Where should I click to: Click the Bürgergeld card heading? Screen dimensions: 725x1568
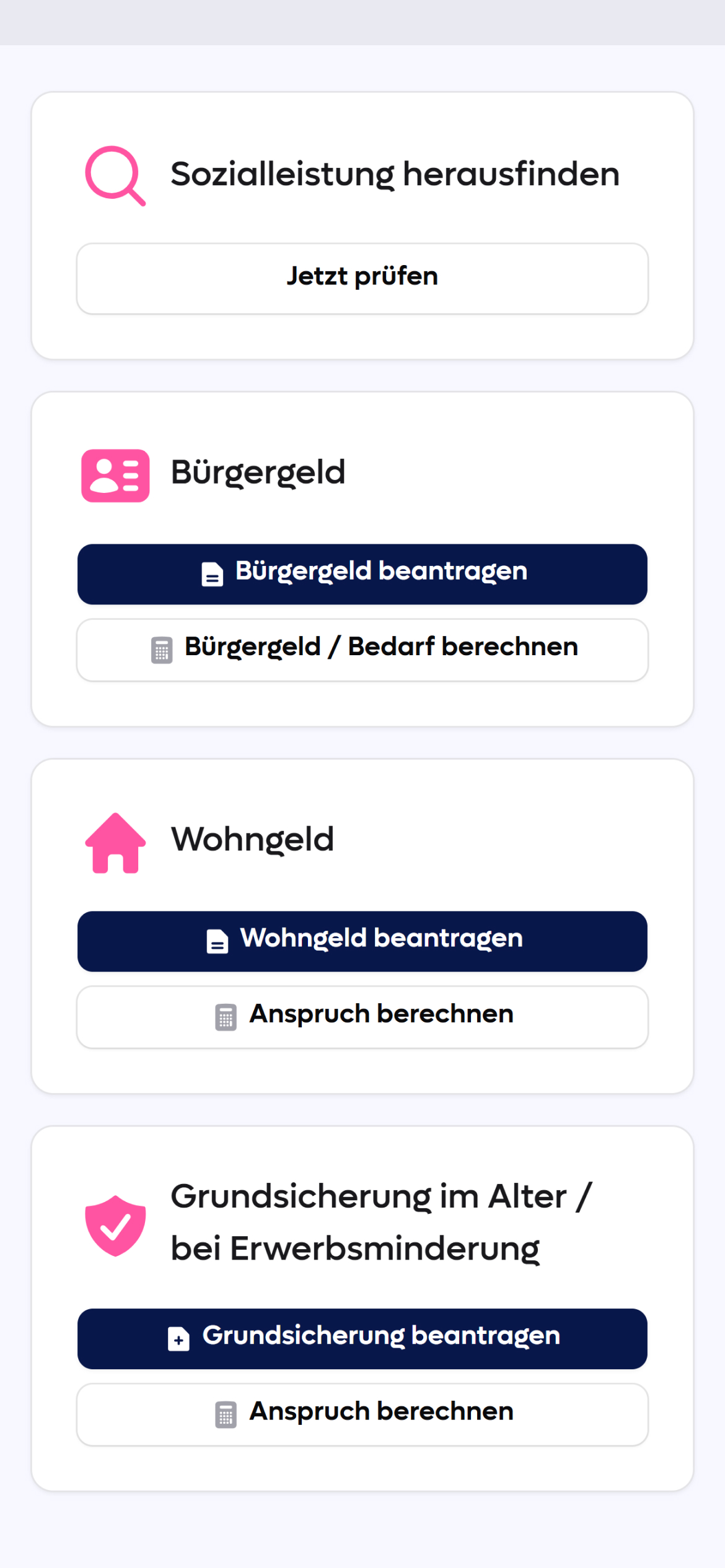click(258, 473)
